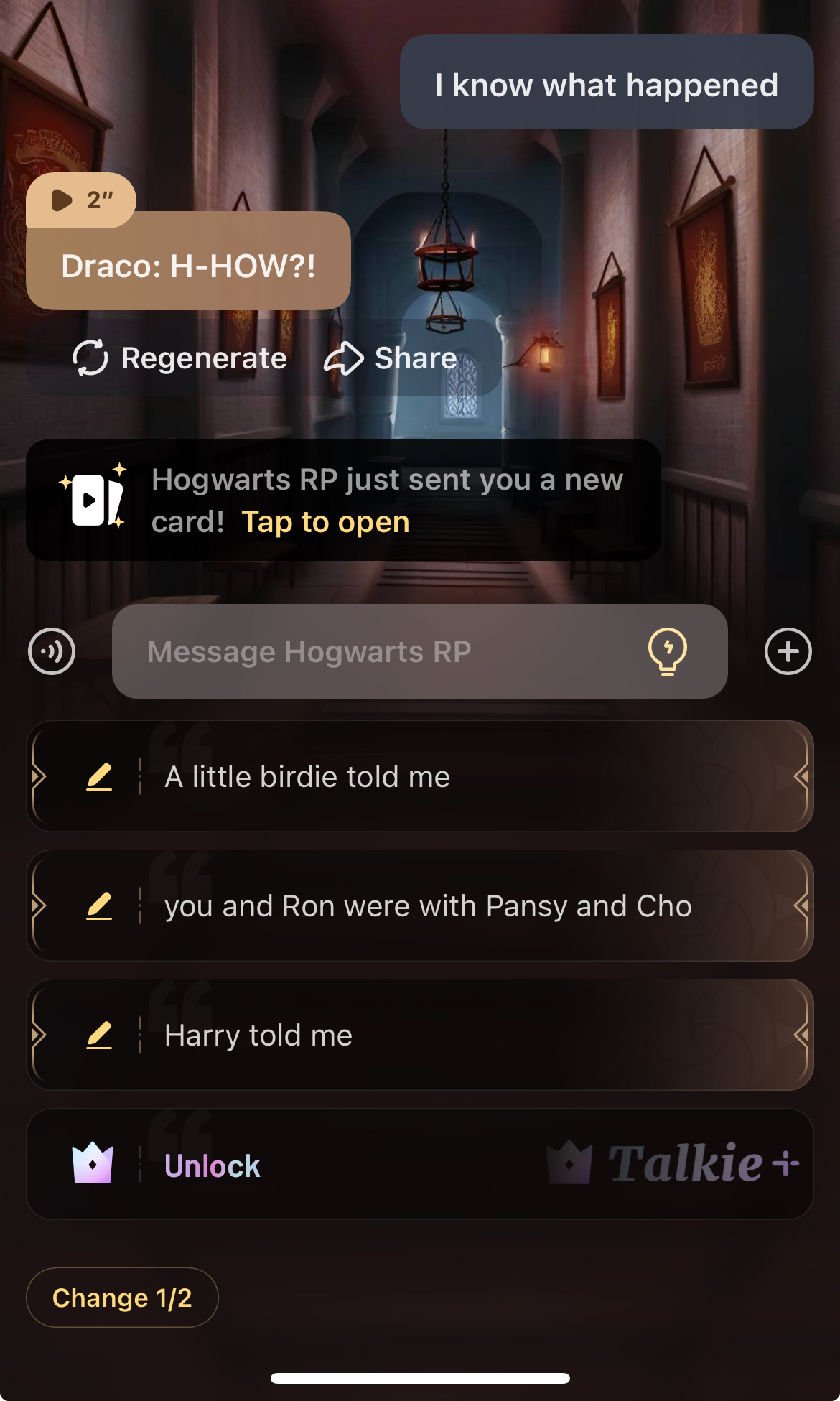
Task: Tap to open the new card
Action: tap(325, 523)
